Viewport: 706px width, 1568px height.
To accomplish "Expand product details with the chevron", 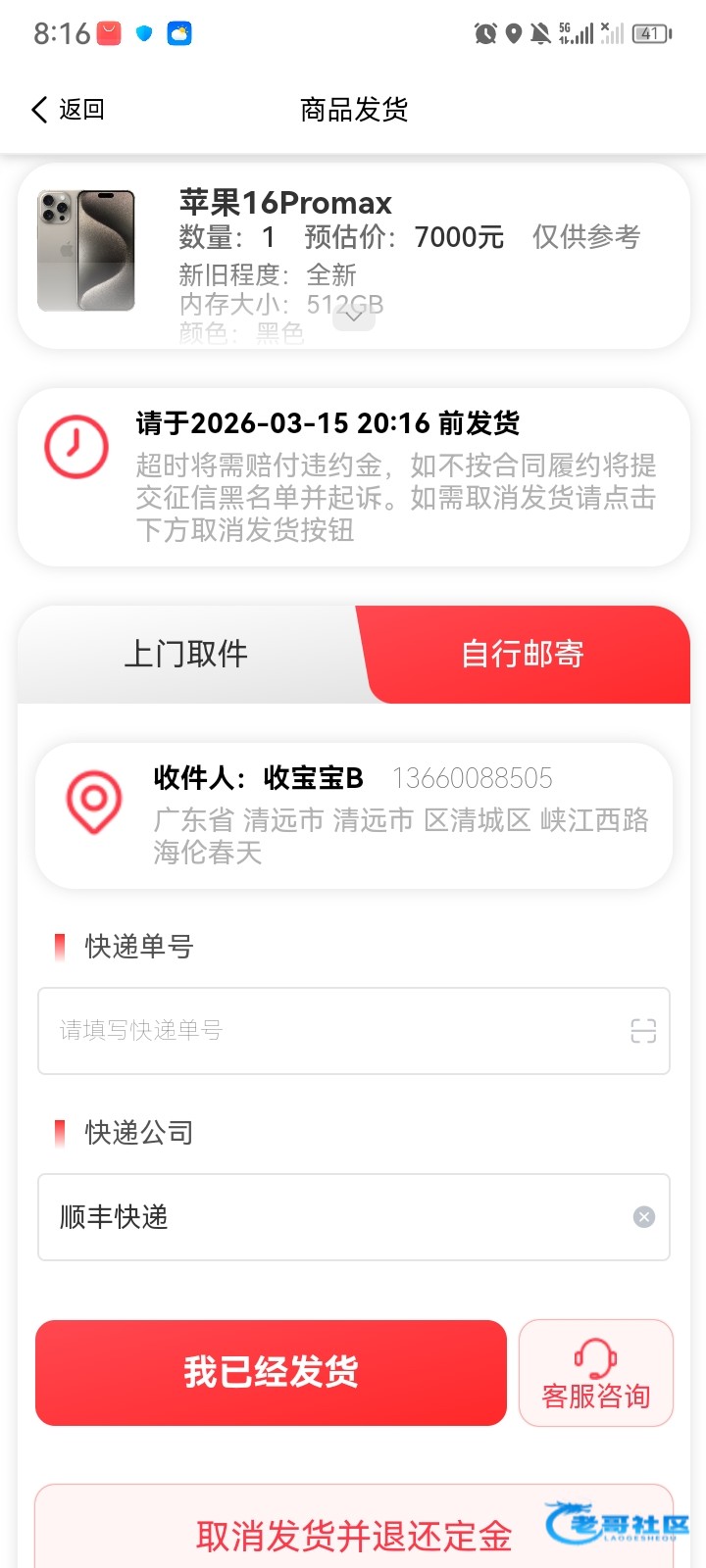I will coord(354,317).
